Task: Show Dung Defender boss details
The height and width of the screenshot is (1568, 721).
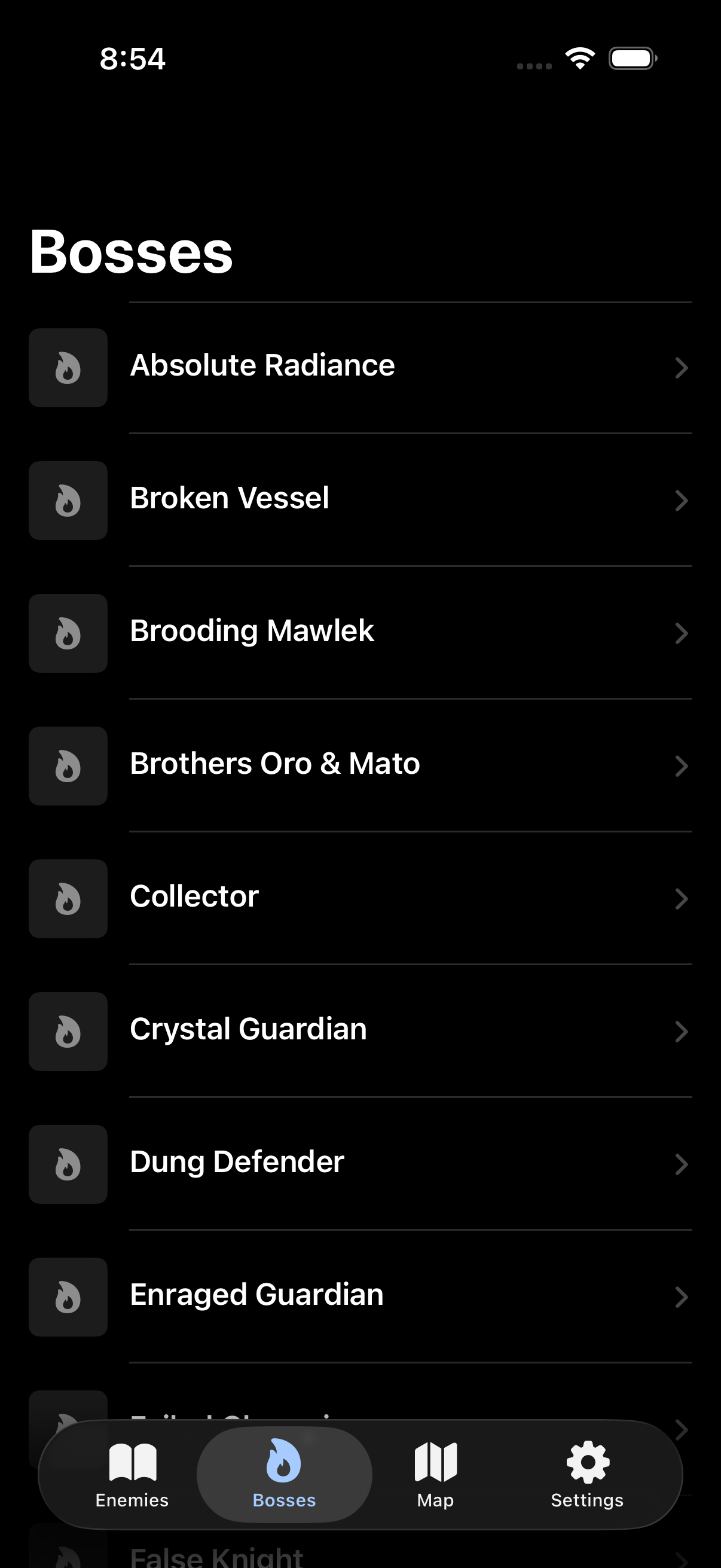Action: 360,1163
